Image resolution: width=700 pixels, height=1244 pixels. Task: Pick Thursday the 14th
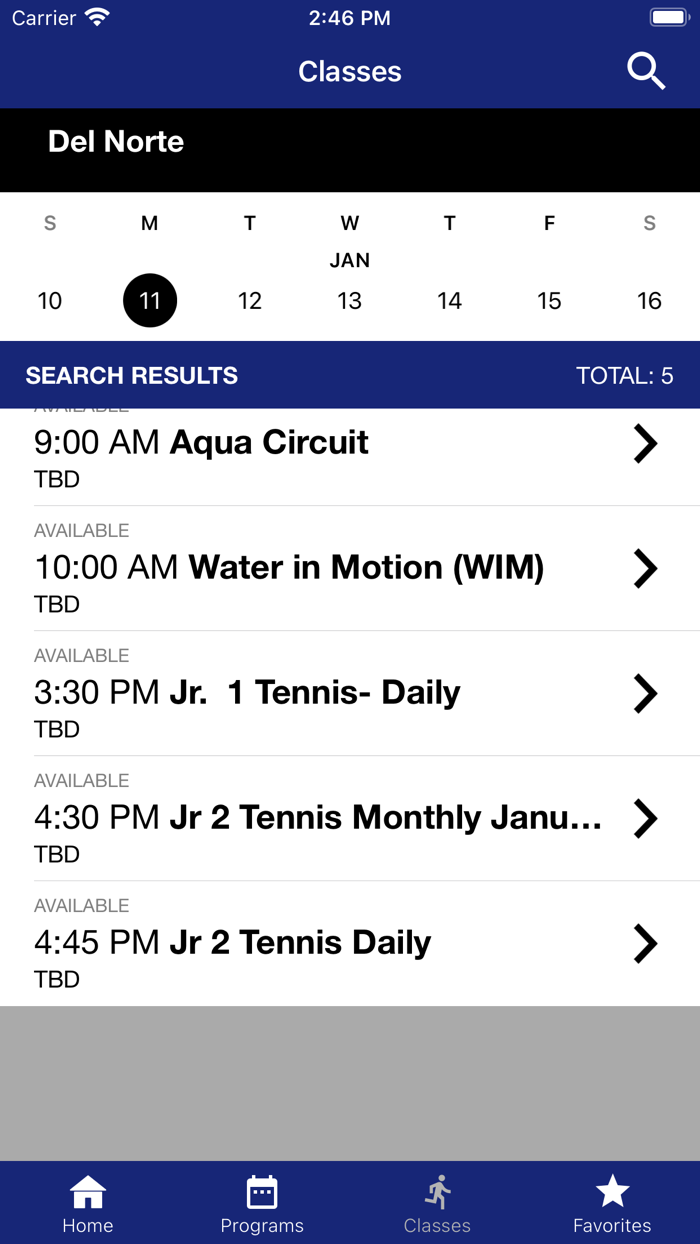point(450,300)
